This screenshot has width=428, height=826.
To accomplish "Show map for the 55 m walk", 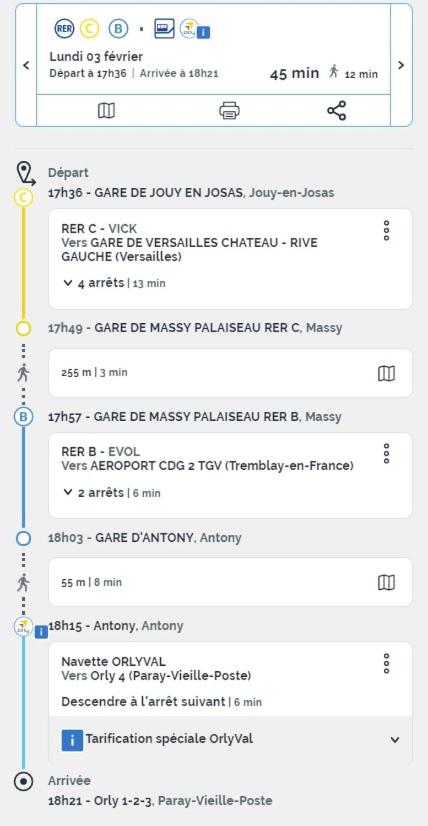I will (386, 583).
